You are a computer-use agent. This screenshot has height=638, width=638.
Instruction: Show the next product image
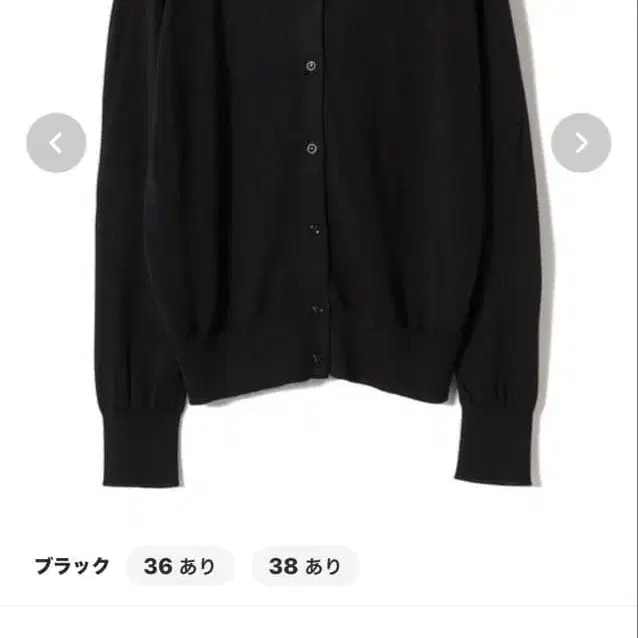580,143
